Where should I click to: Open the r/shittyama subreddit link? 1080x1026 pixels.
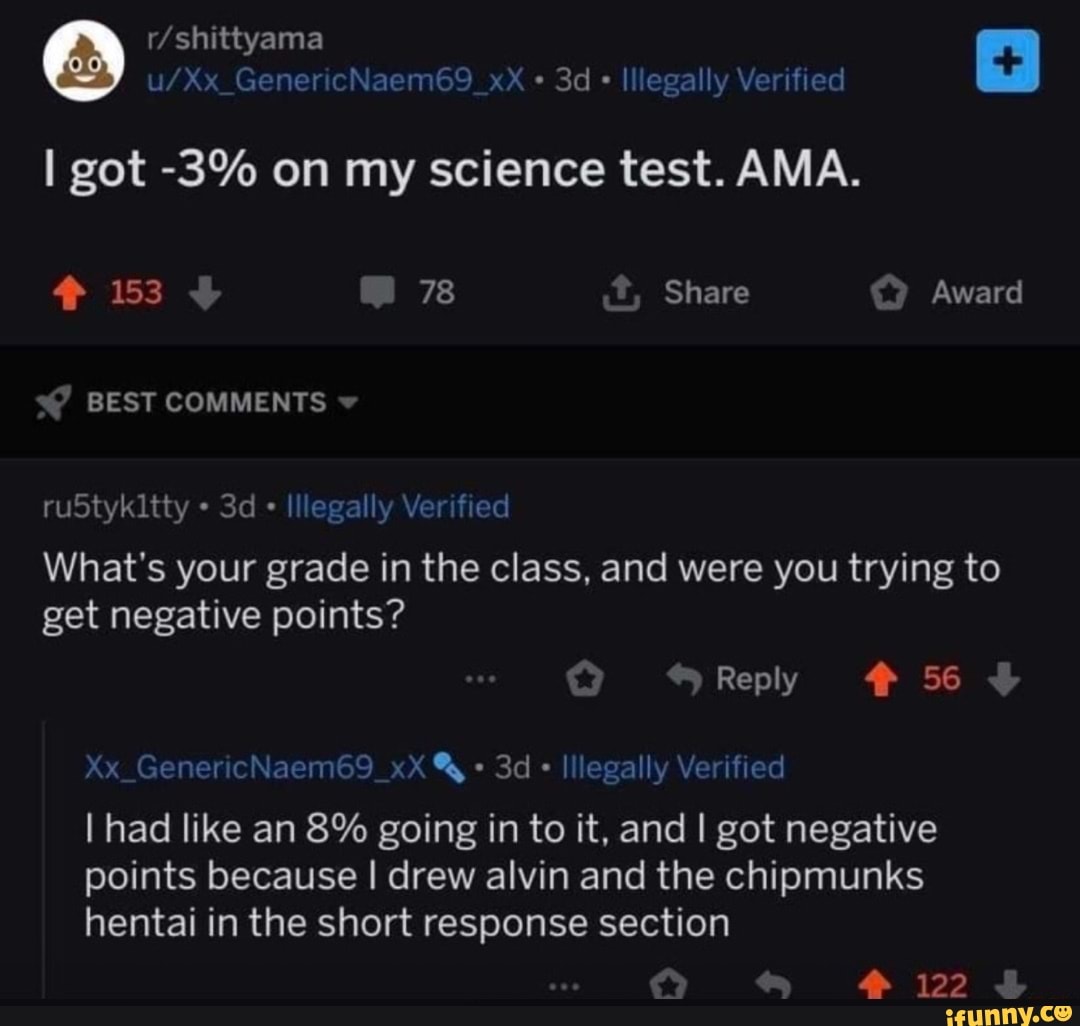[235, 40]
